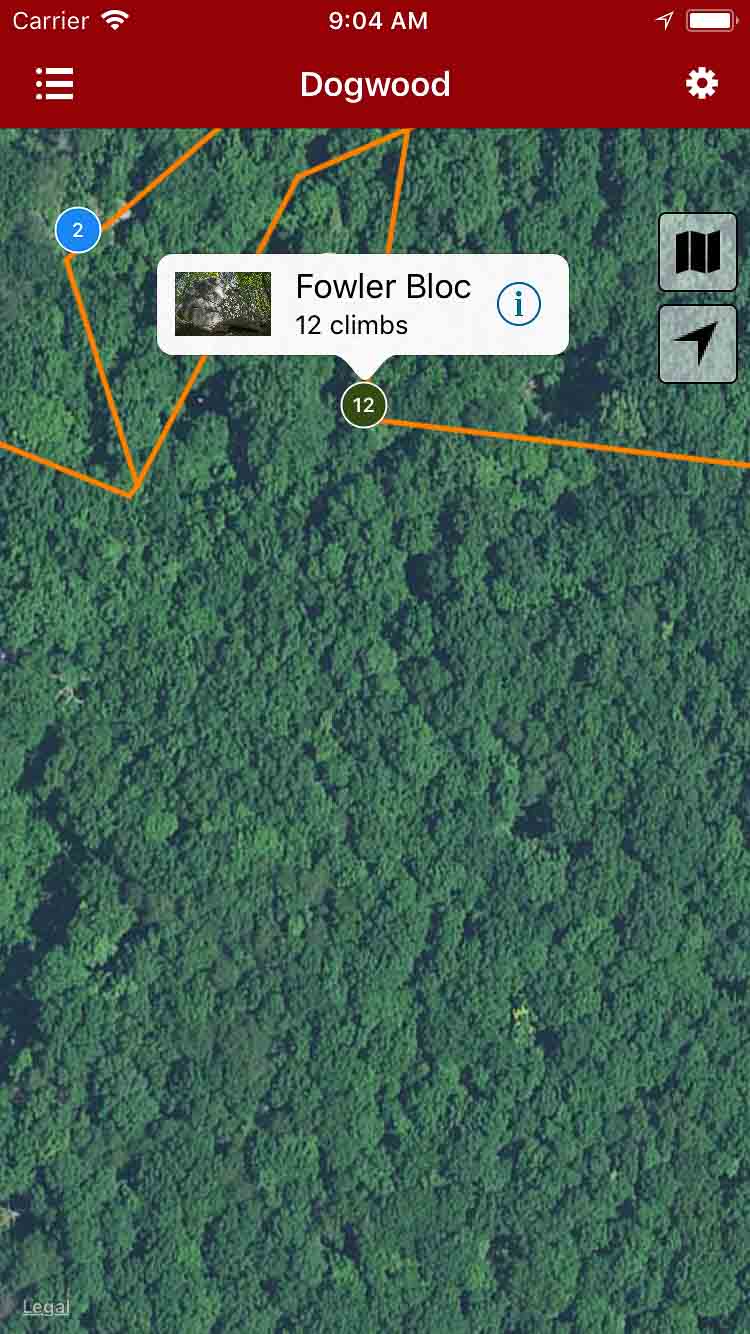The height and width of the screenshot is (1334, 750).
Task: Switch map type with the map button
Action: pyautogui.click(x=698, y=252)
